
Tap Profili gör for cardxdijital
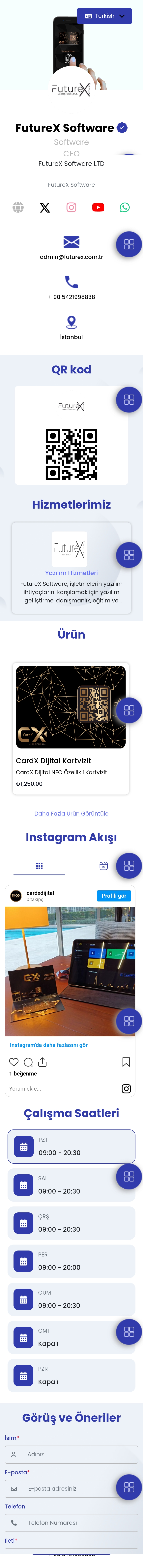tap(113, 895)
